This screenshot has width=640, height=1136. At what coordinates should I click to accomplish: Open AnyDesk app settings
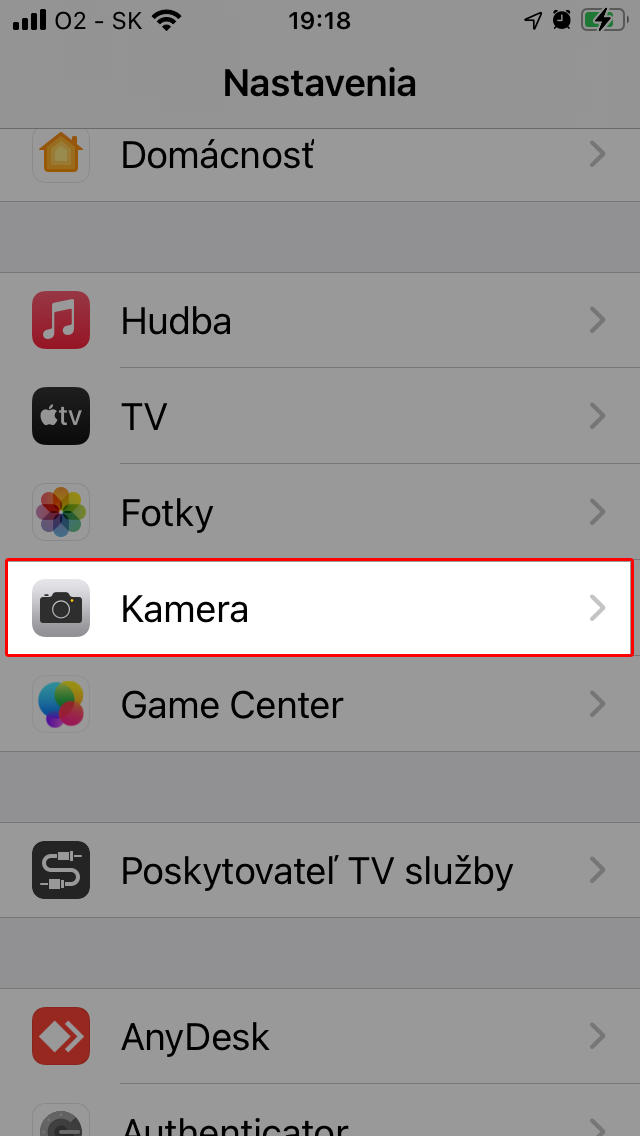click(320, 1037)
